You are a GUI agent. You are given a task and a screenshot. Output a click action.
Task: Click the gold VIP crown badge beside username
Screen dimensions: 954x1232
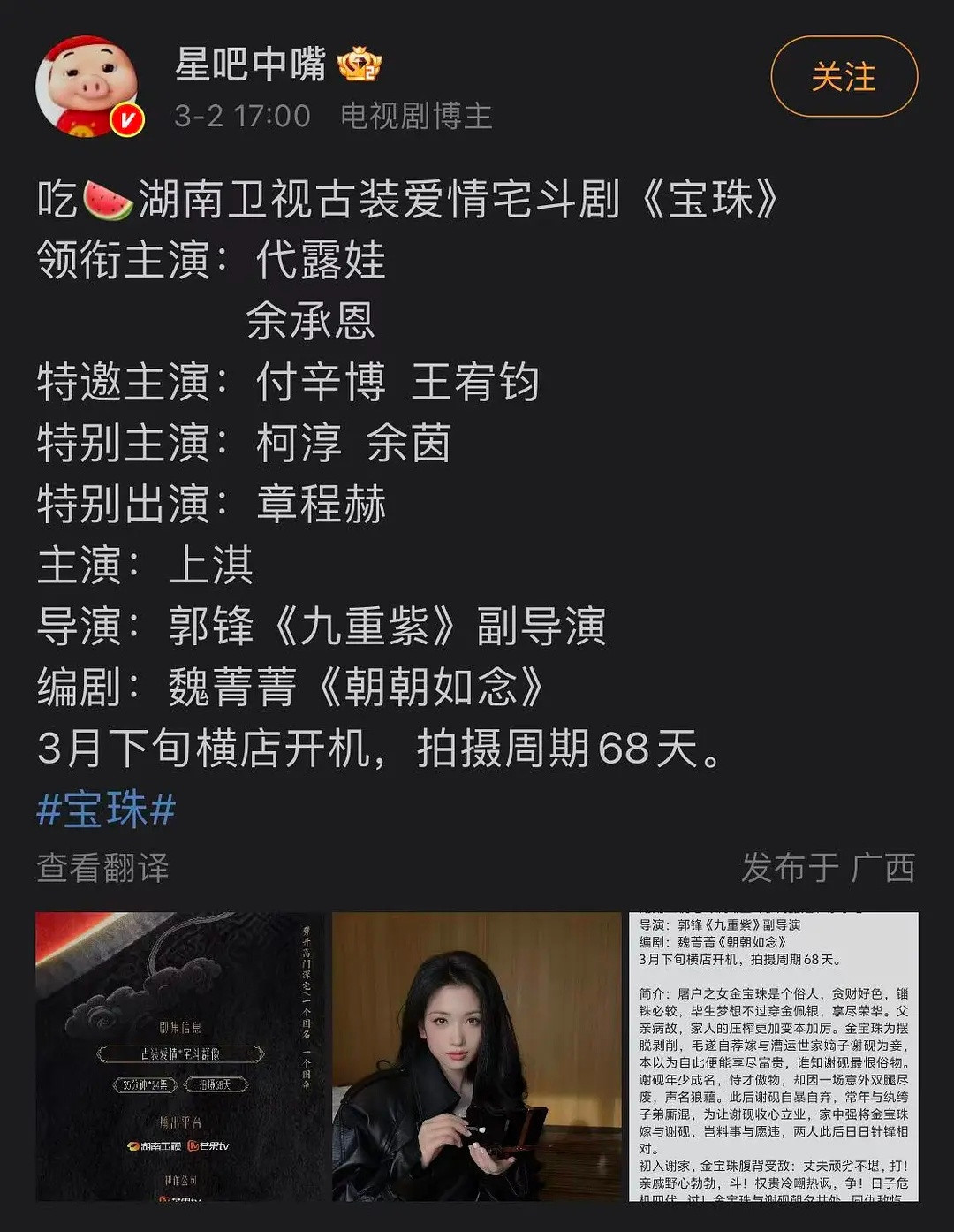click(x=360, y=65)
